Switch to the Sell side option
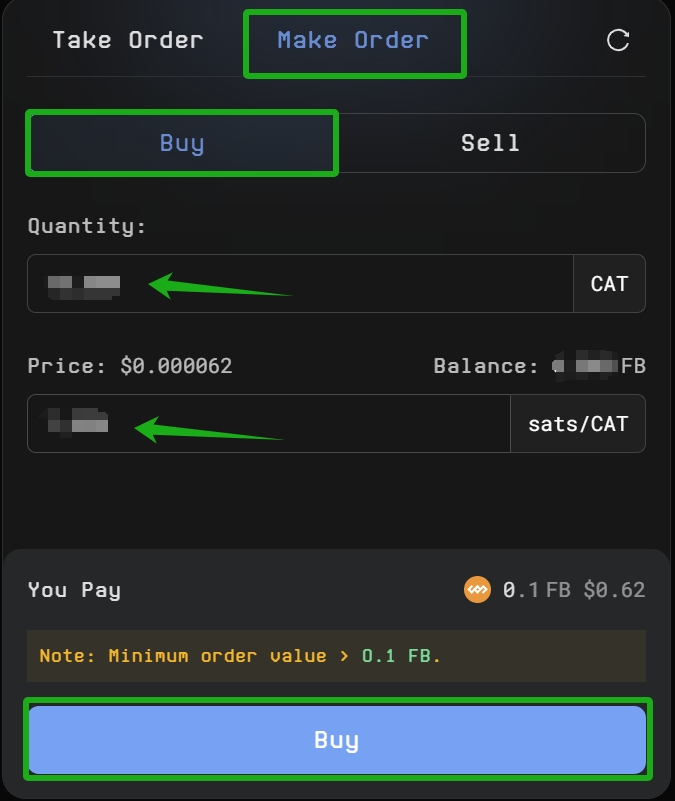 490,143
